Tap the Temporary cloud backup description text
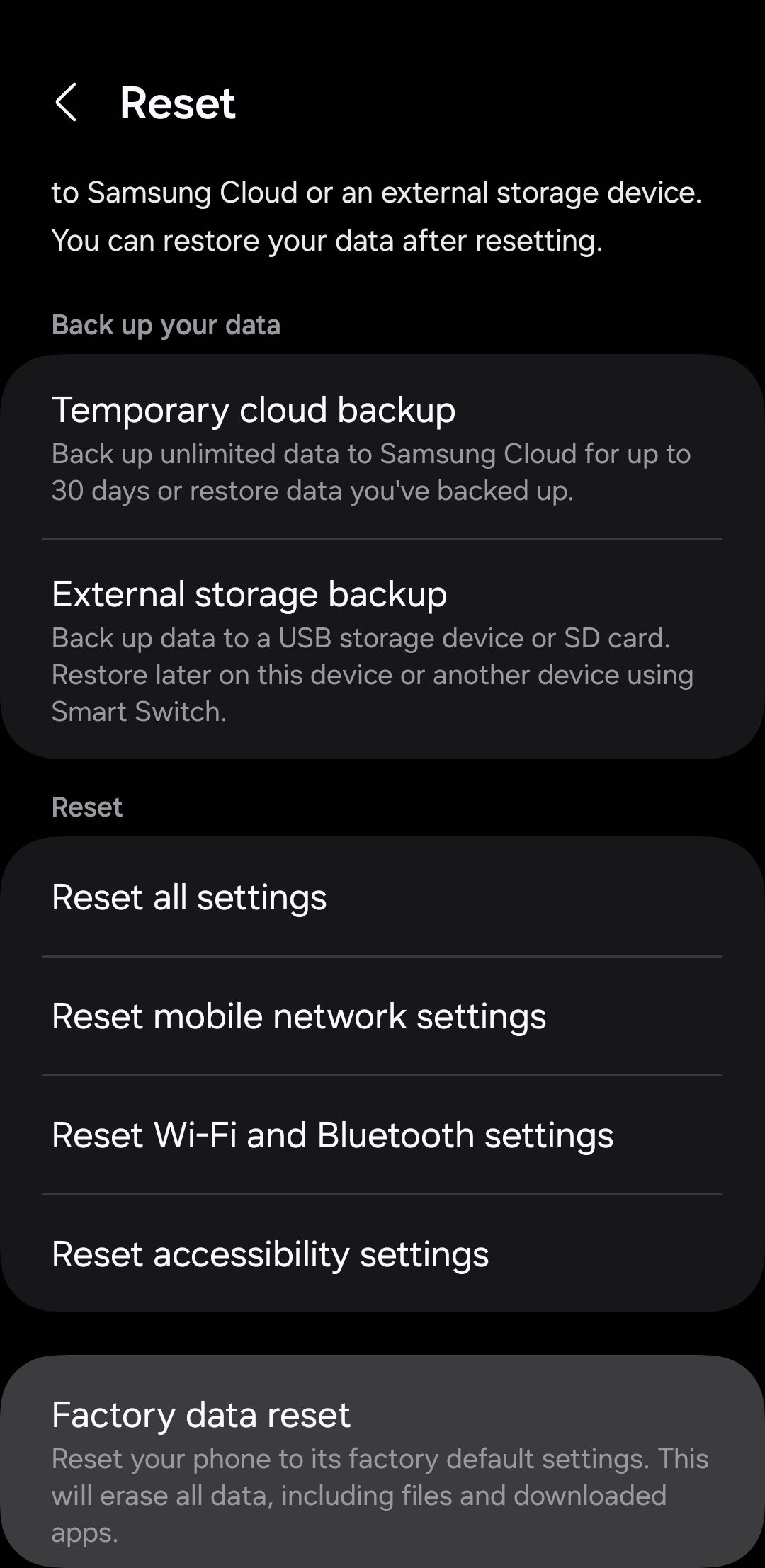The width and height of the screenshot is (765, 1568). (x=372, y=471)
